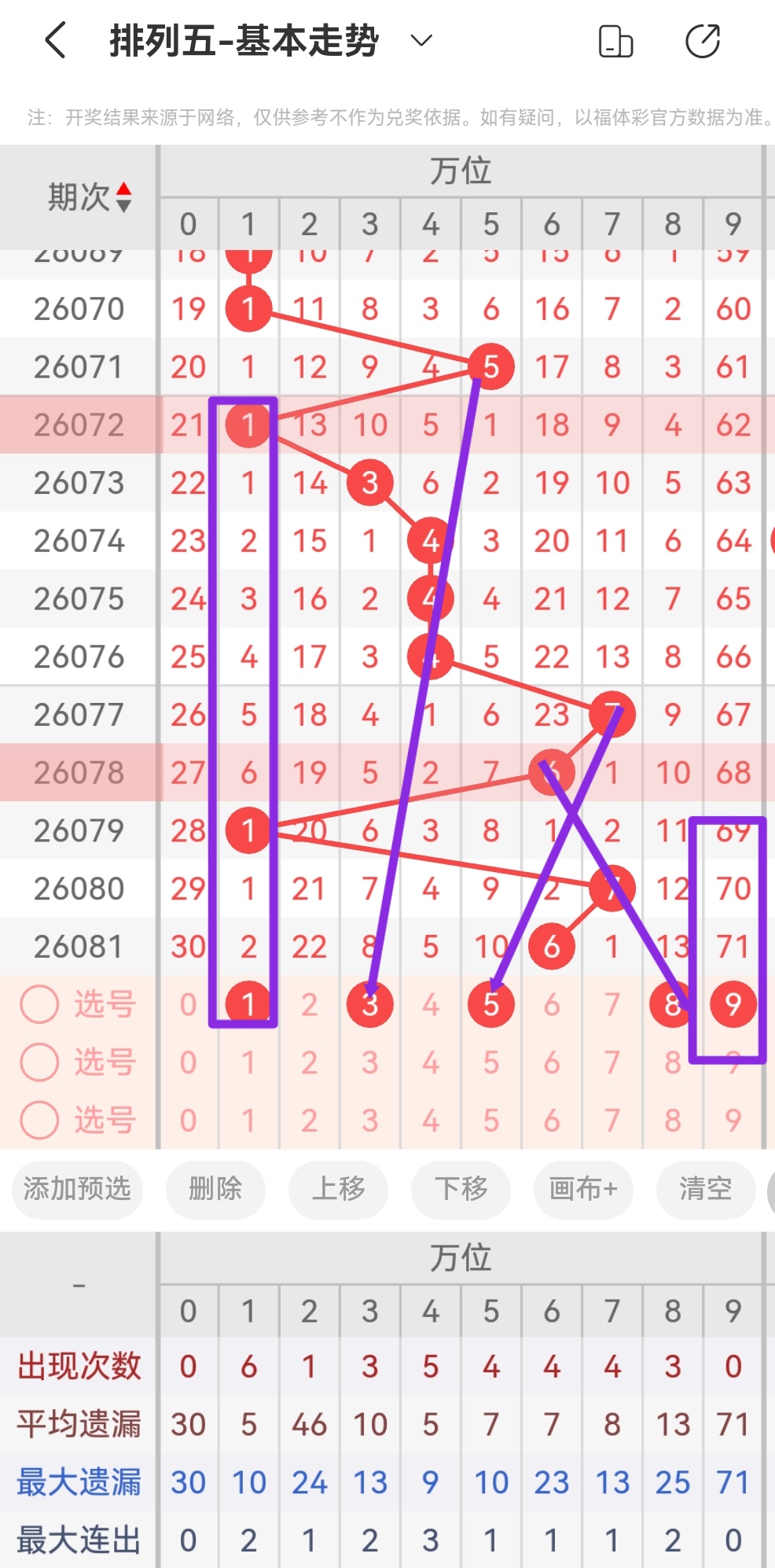775x1568 pixels.
Task: Toggle number 3 in the first selection row
Action: [x=369, y=1004]
